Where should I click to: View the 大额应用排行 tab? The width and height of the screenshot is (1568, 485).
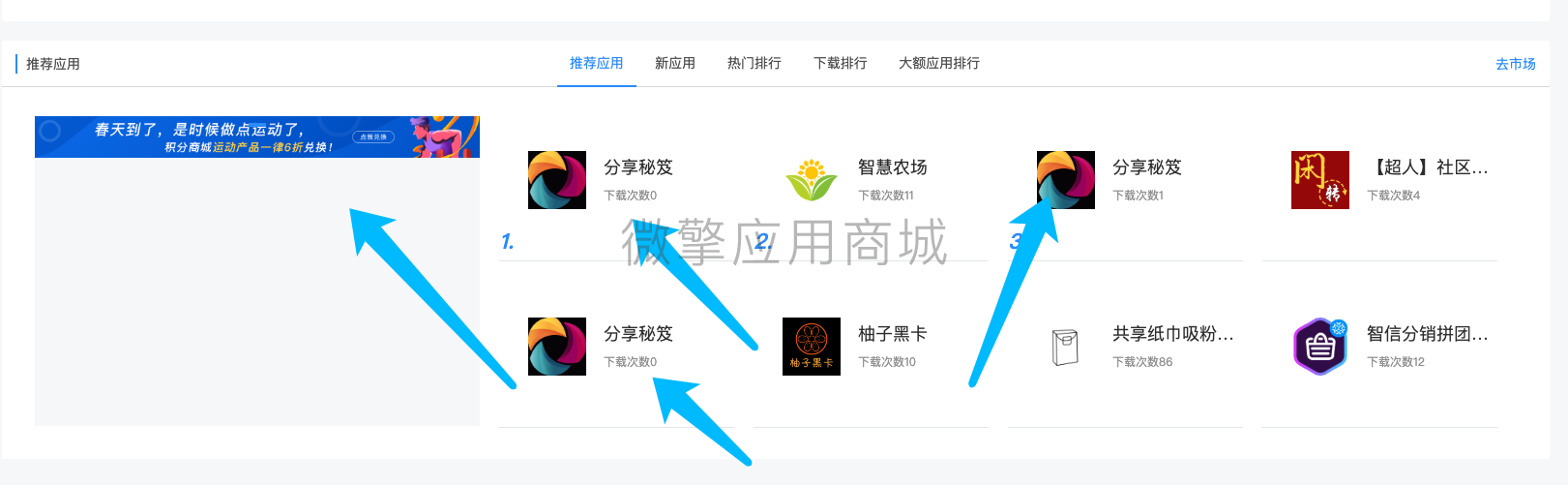click(x=938, y=63)
